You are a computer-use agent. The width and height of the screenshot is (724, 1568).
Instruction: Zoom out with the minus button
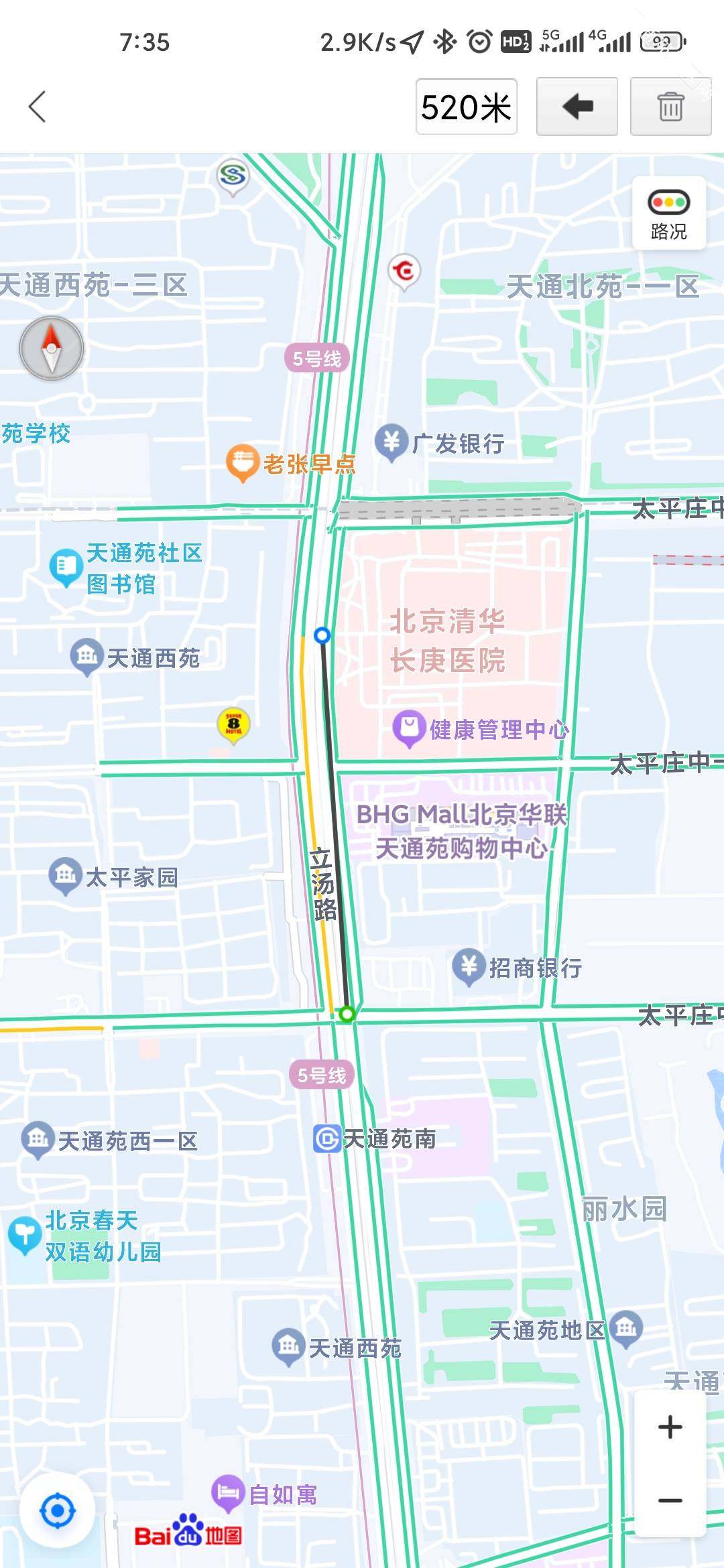click(x=670, y=1500)
